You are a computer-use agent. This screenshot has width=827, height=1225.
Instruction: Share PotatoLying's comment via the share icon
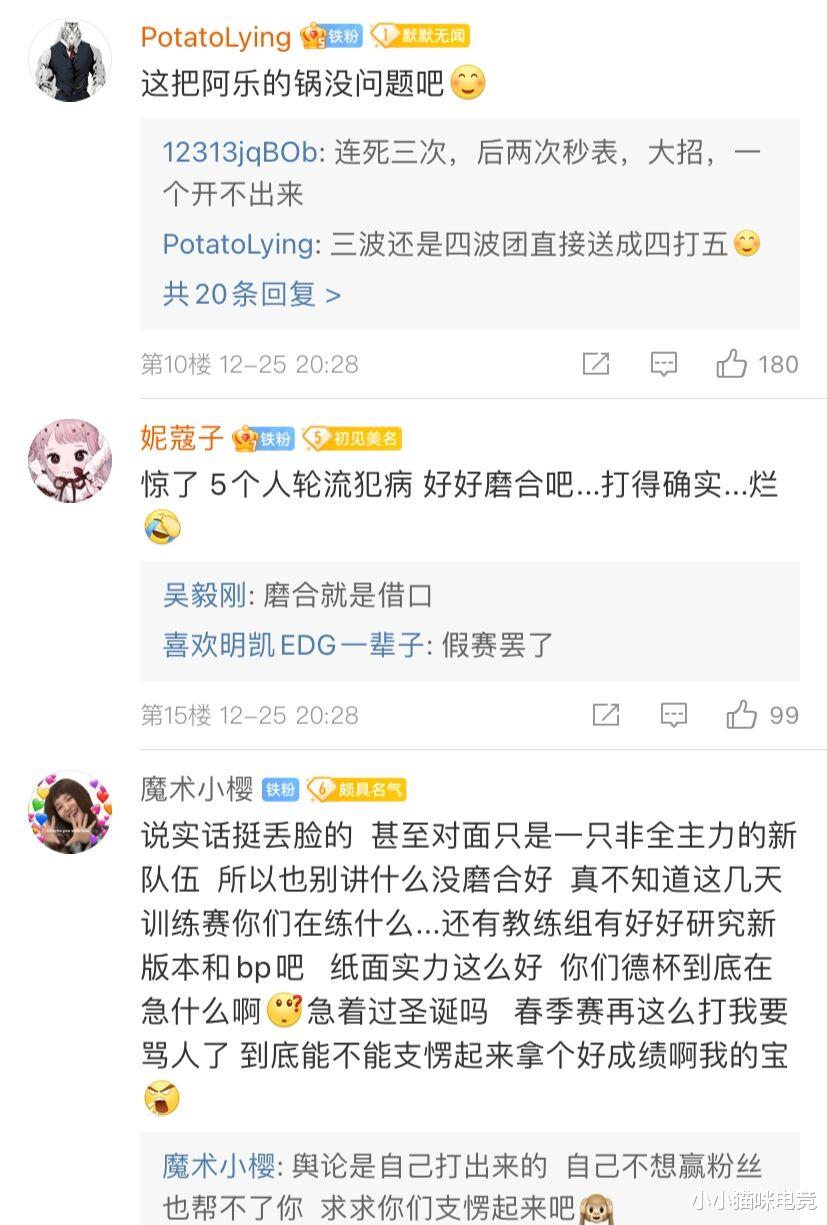pyautogui.click(x=596, y=364)
